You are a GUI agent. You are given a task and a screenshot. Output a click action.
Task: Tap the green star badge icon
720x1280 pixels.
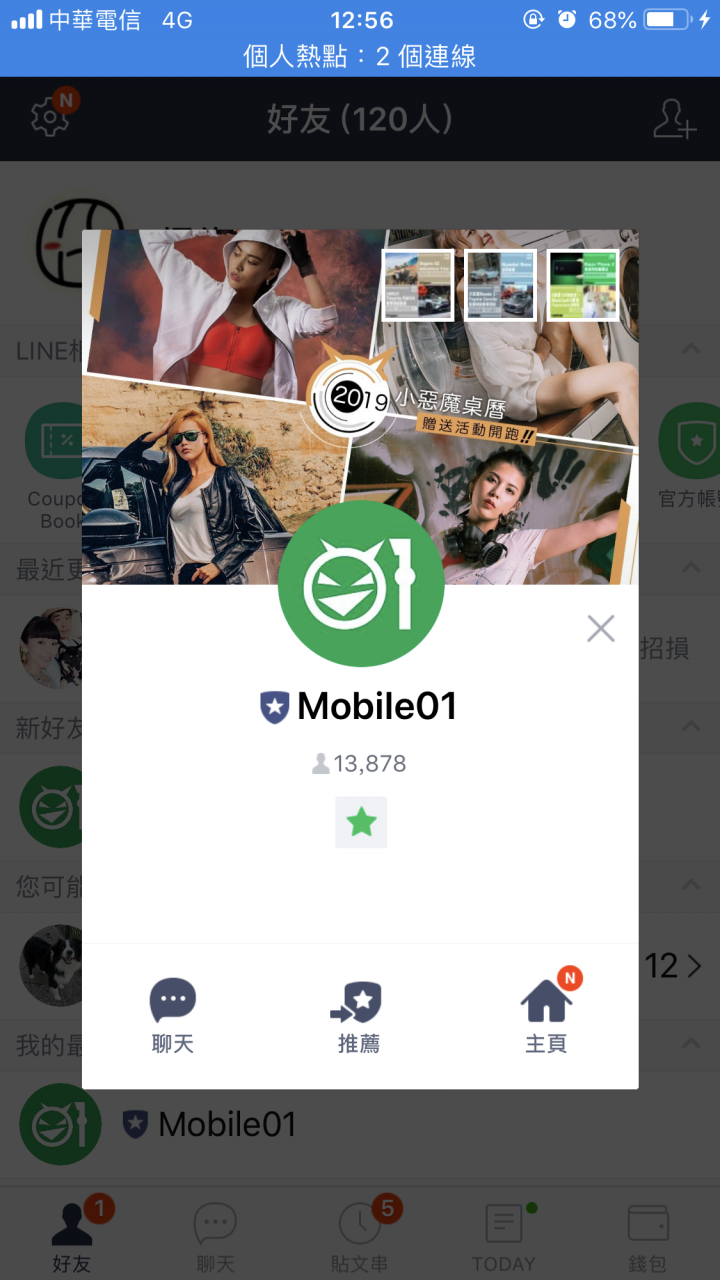pos(360,822)
